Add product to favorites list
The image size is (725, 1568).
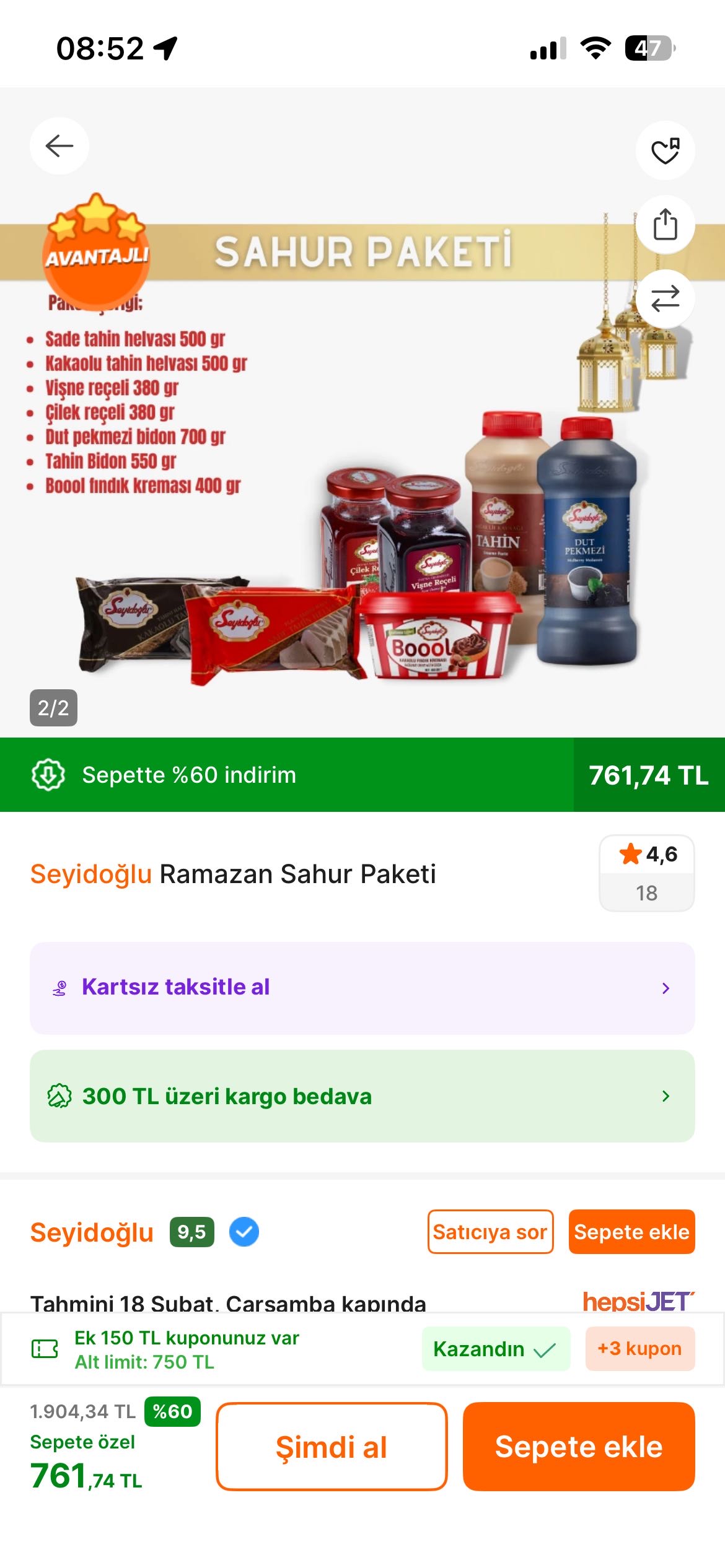pos(665,150)
